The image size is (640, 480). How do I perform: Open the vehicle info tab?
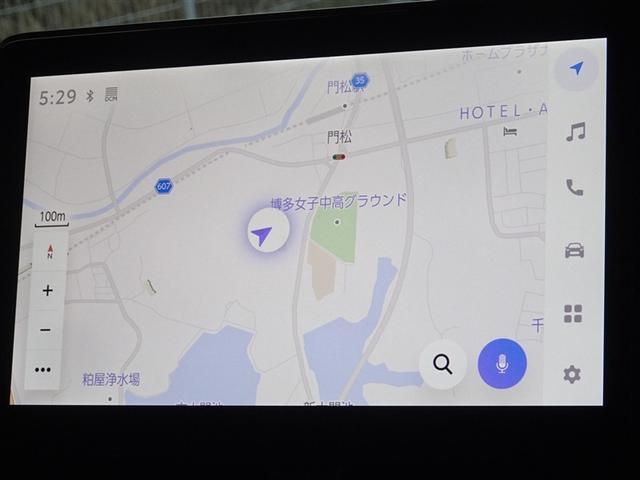574,251
